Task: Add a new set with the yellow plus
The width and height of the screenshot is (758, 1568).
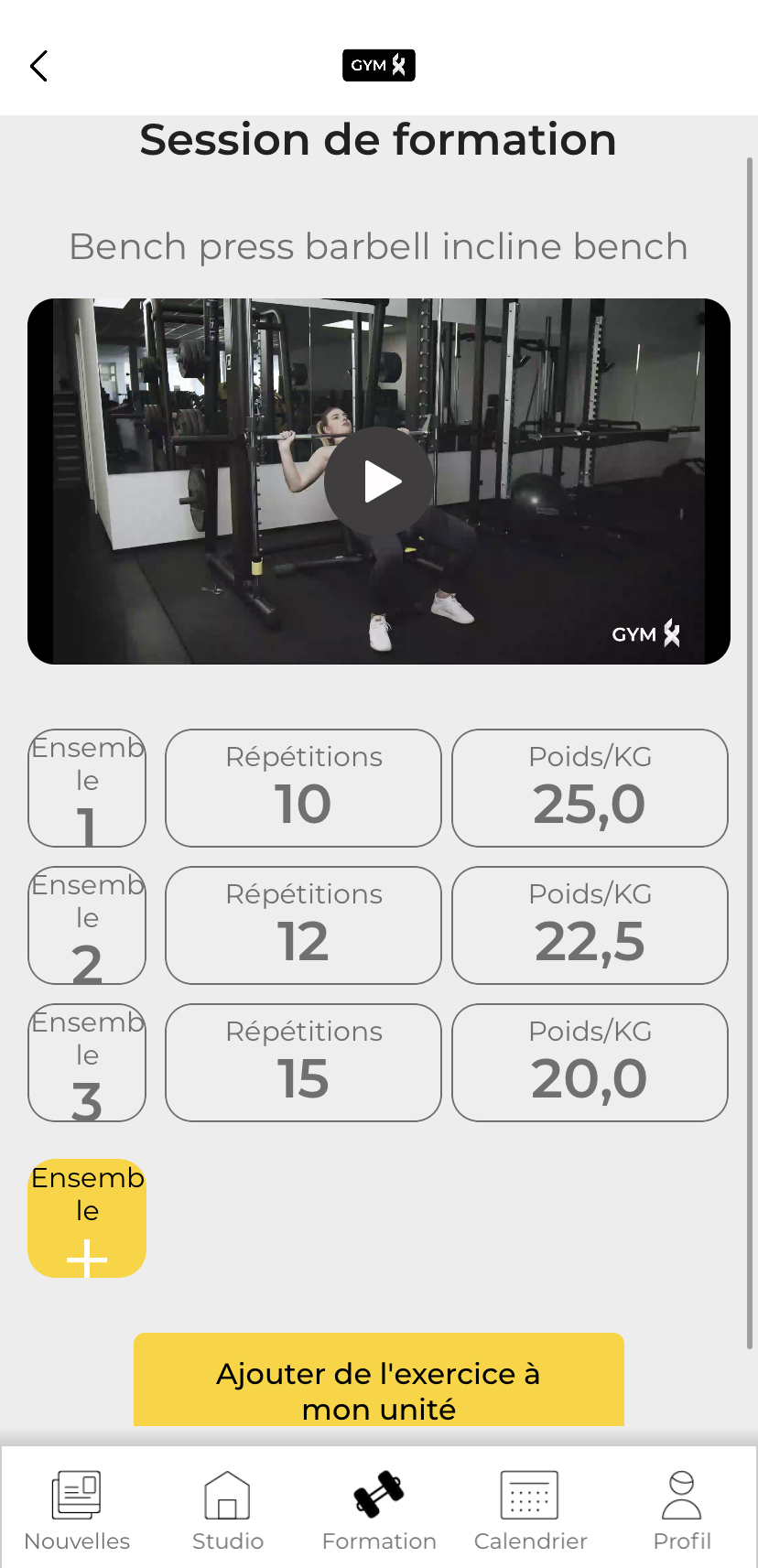Action: [x=87, y=1218]
